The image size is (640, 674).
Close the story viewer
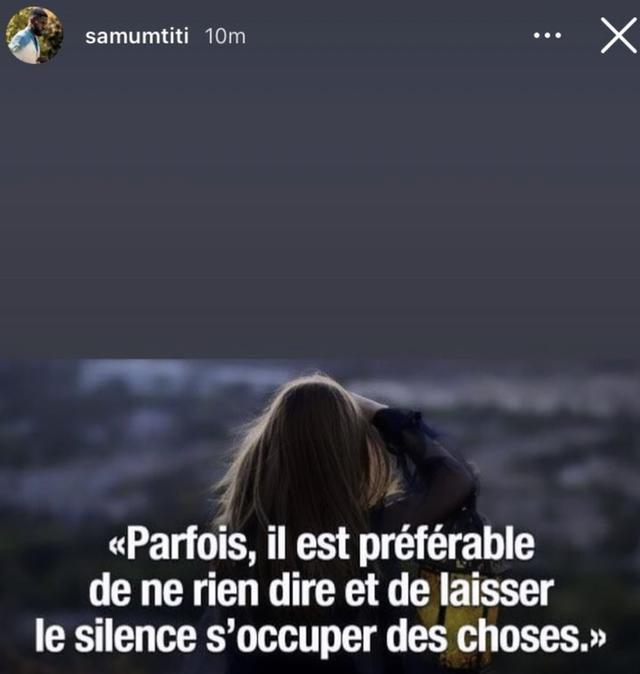coord(617,36)
